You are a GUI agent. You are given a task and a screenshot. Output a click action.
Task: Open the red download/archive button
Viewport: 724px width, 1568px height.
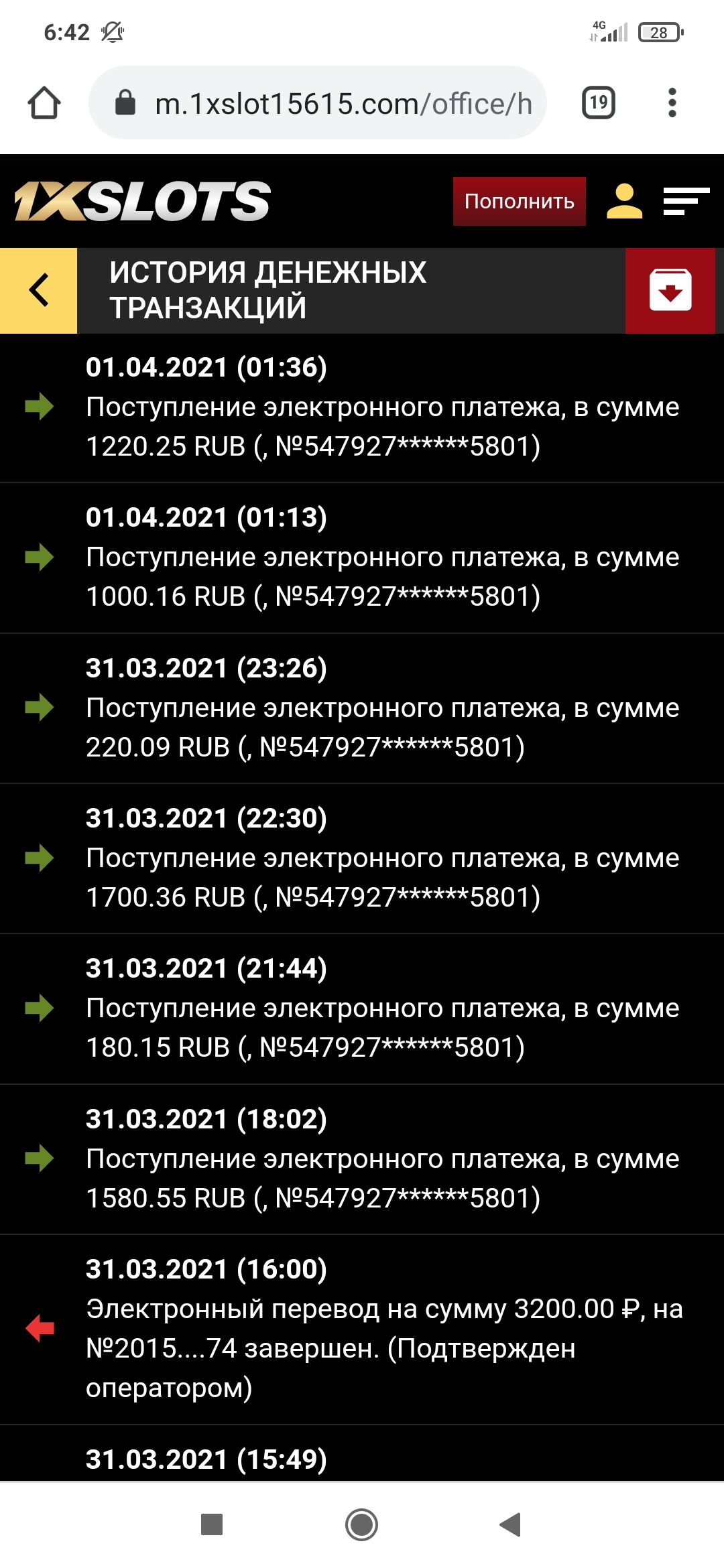click(x=670, y=290)
